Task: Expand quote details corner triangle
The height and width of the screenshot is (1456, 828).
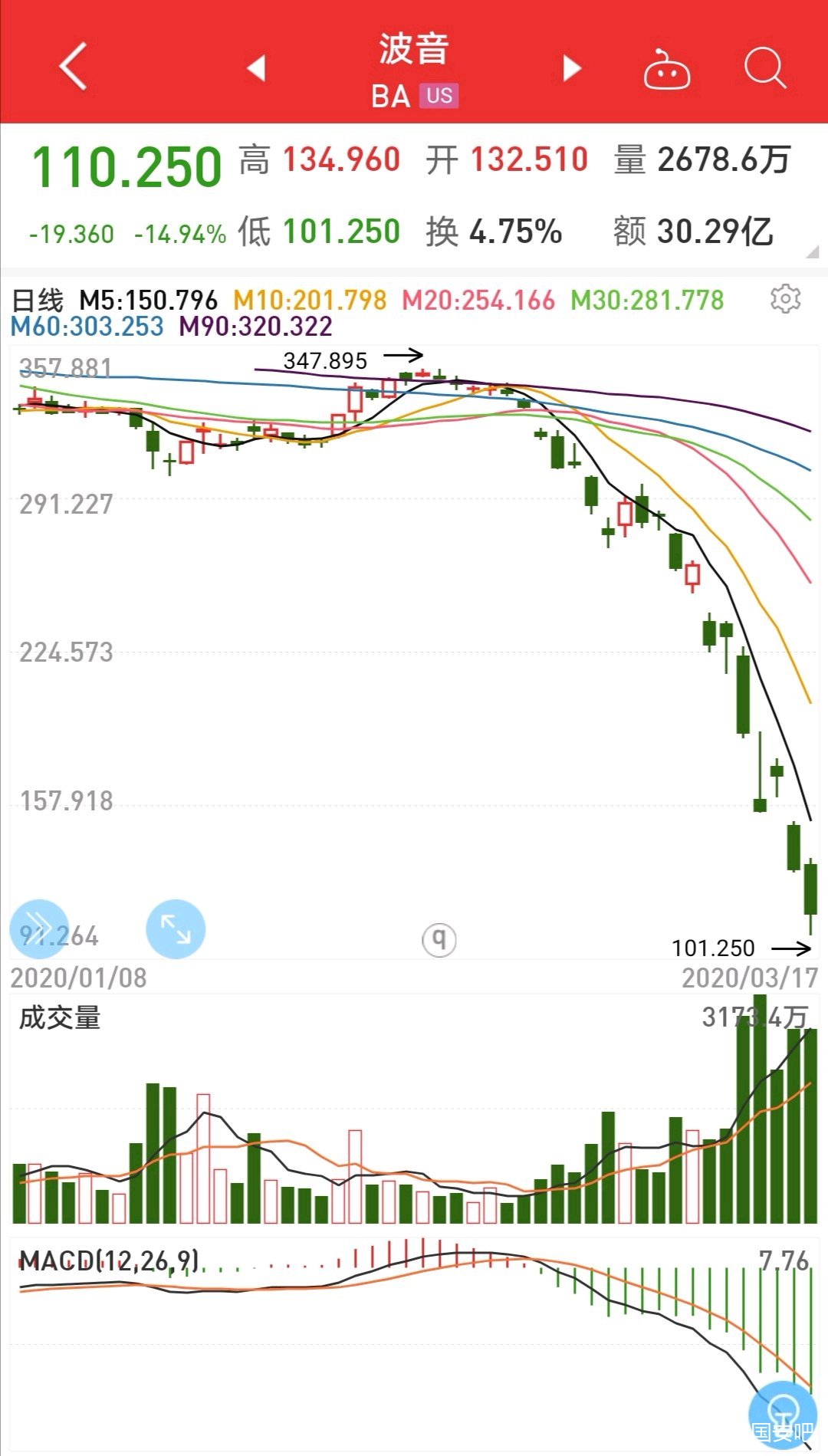Action: point(813,251)
